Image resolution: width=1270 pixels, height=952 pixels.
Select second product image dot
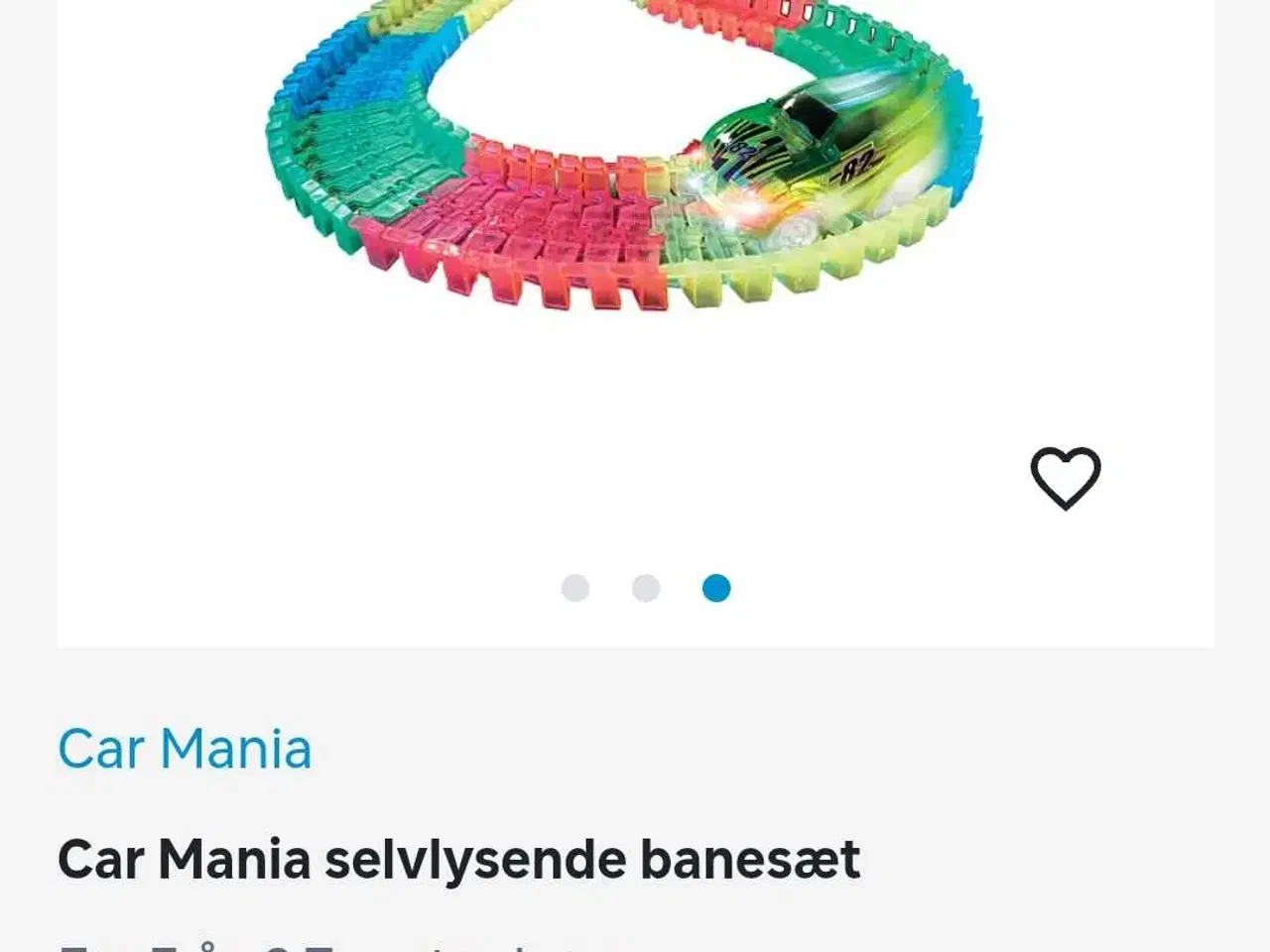646,588
